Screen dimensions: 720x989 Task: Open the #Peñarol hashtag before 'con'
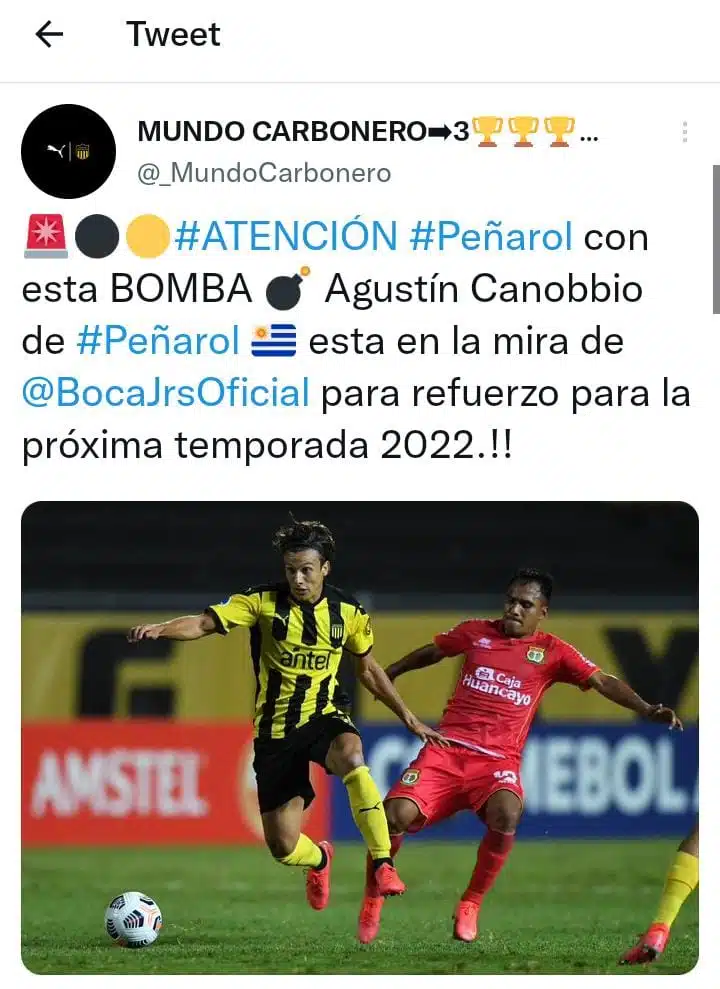click(x=491, y=237)
